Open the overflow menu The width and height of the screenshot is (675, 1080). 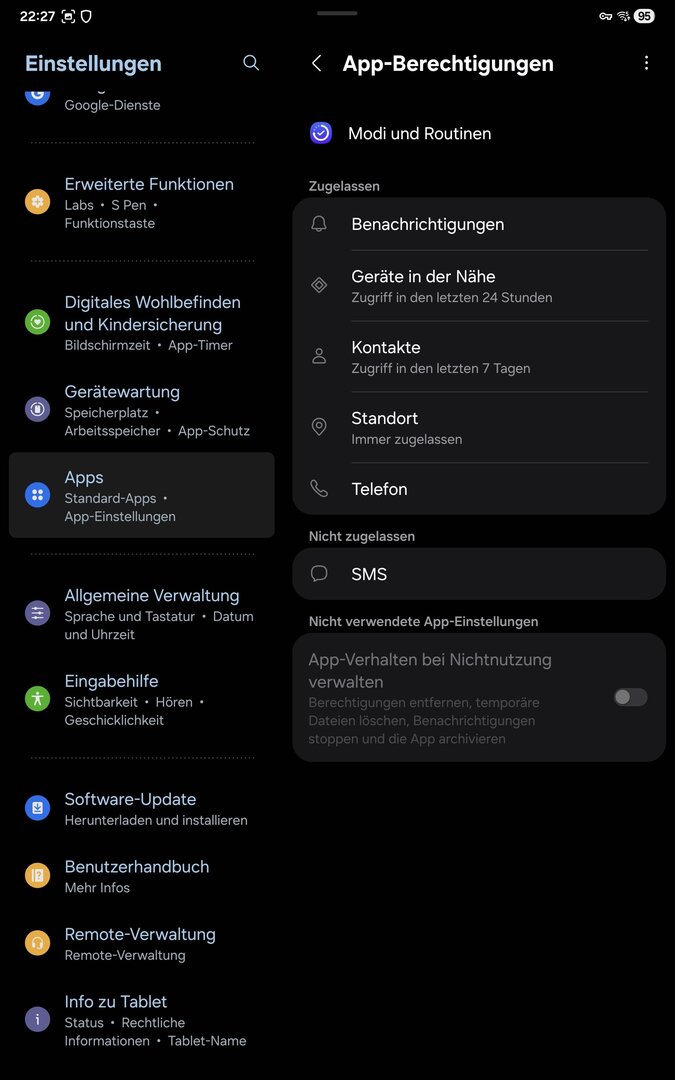(x=646, y=63)
